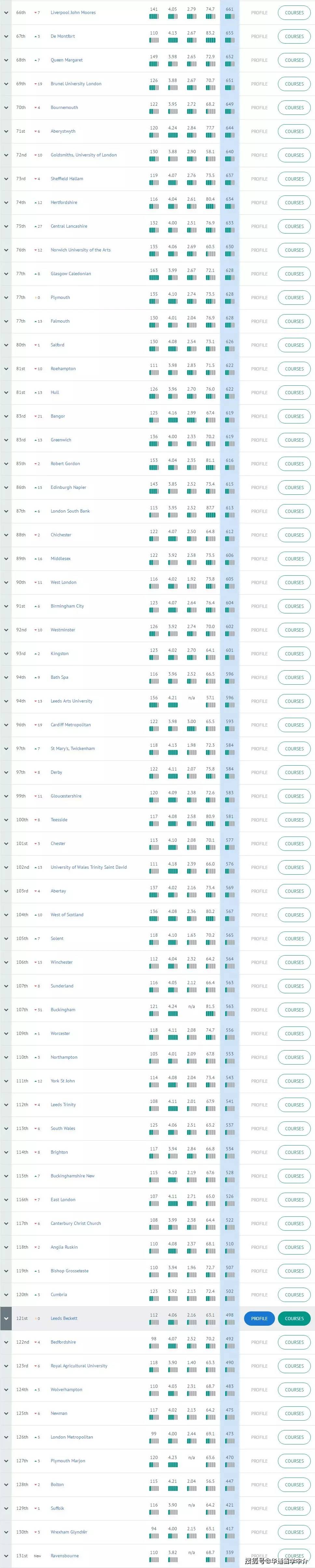Open the green Leeds Beckett courses button
This screenshot has height=1568, width=315.
point(294,1319)
